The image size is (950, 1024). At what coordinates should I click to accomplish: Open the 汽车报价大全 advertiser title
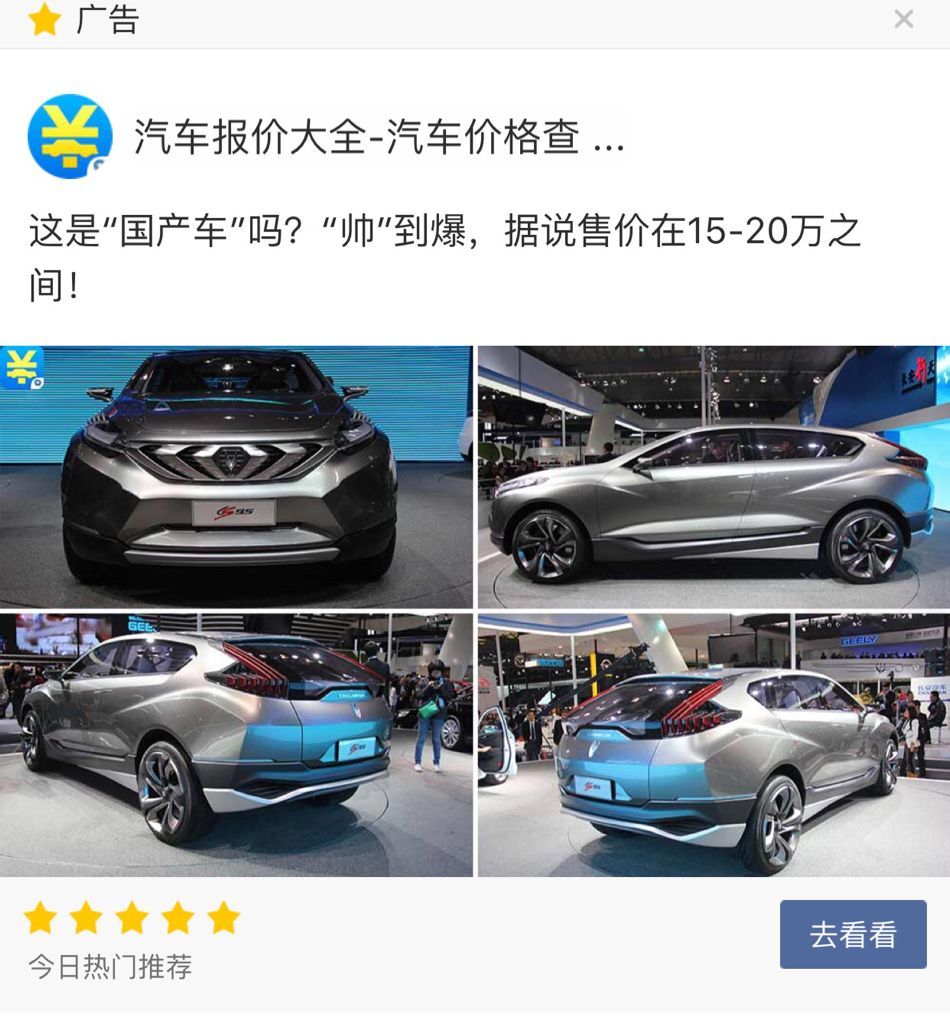(x=379, y=138)
